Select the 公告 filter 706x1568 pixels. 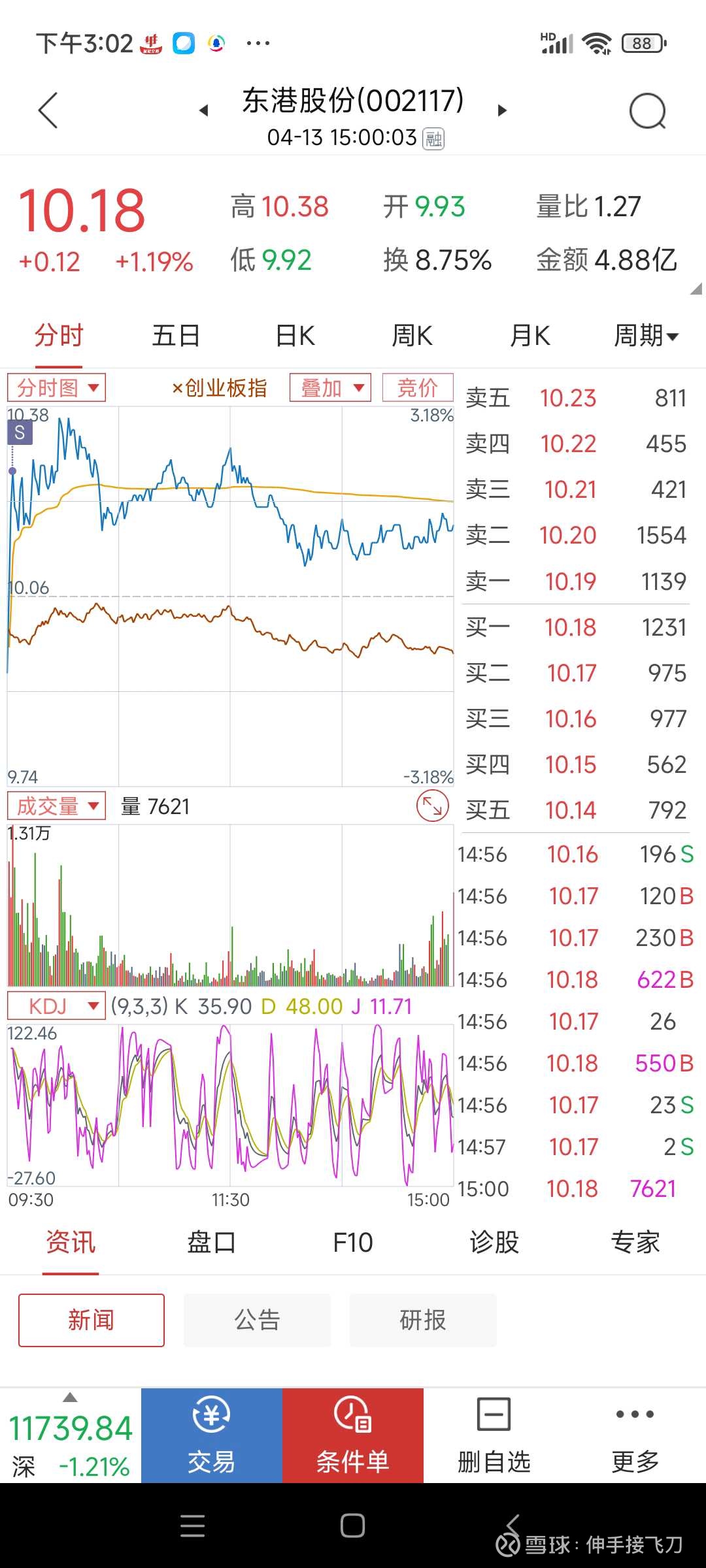point(257,1320)
